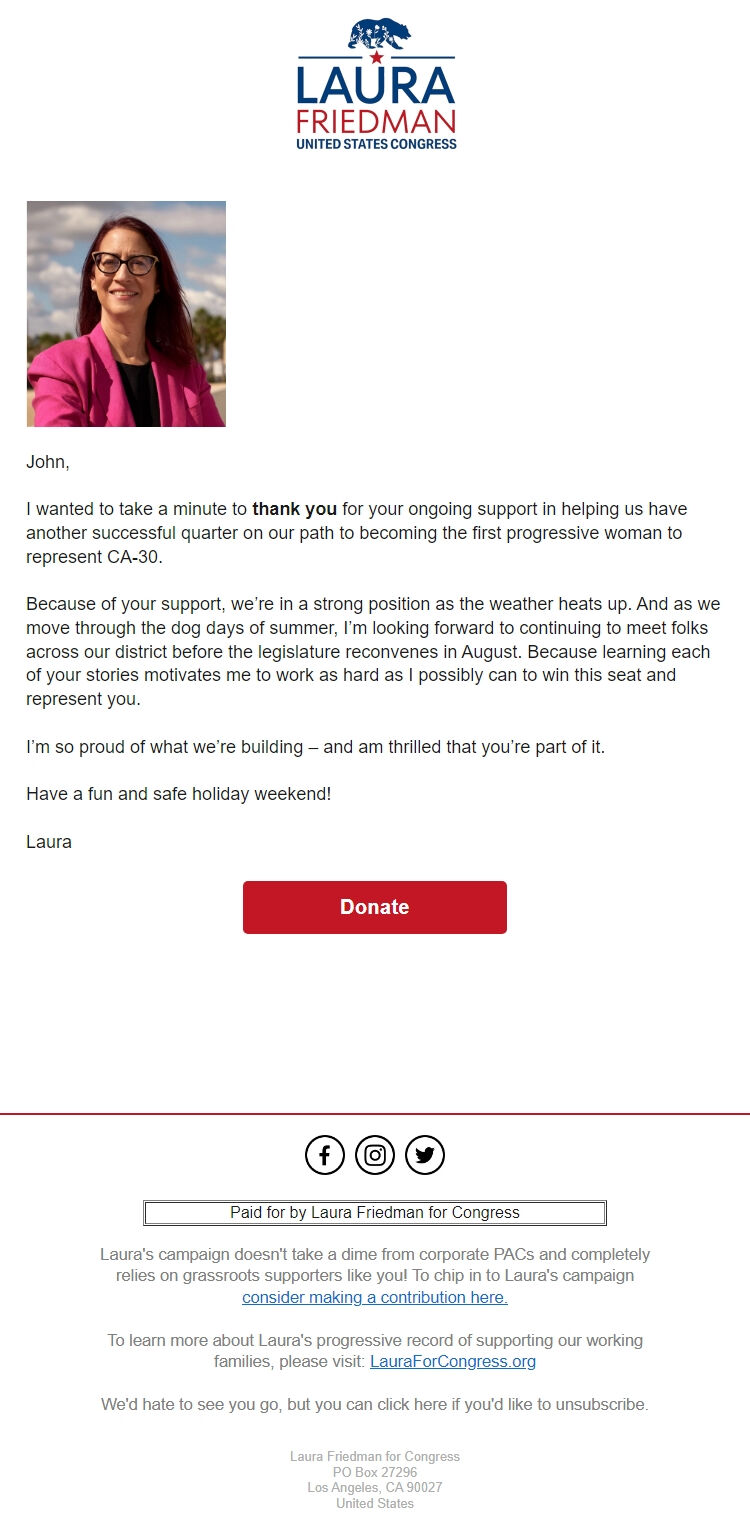Click Laura Friedman's headshot photo
The width and height of the screenshot is (750, 1532).
pos(126,313)
